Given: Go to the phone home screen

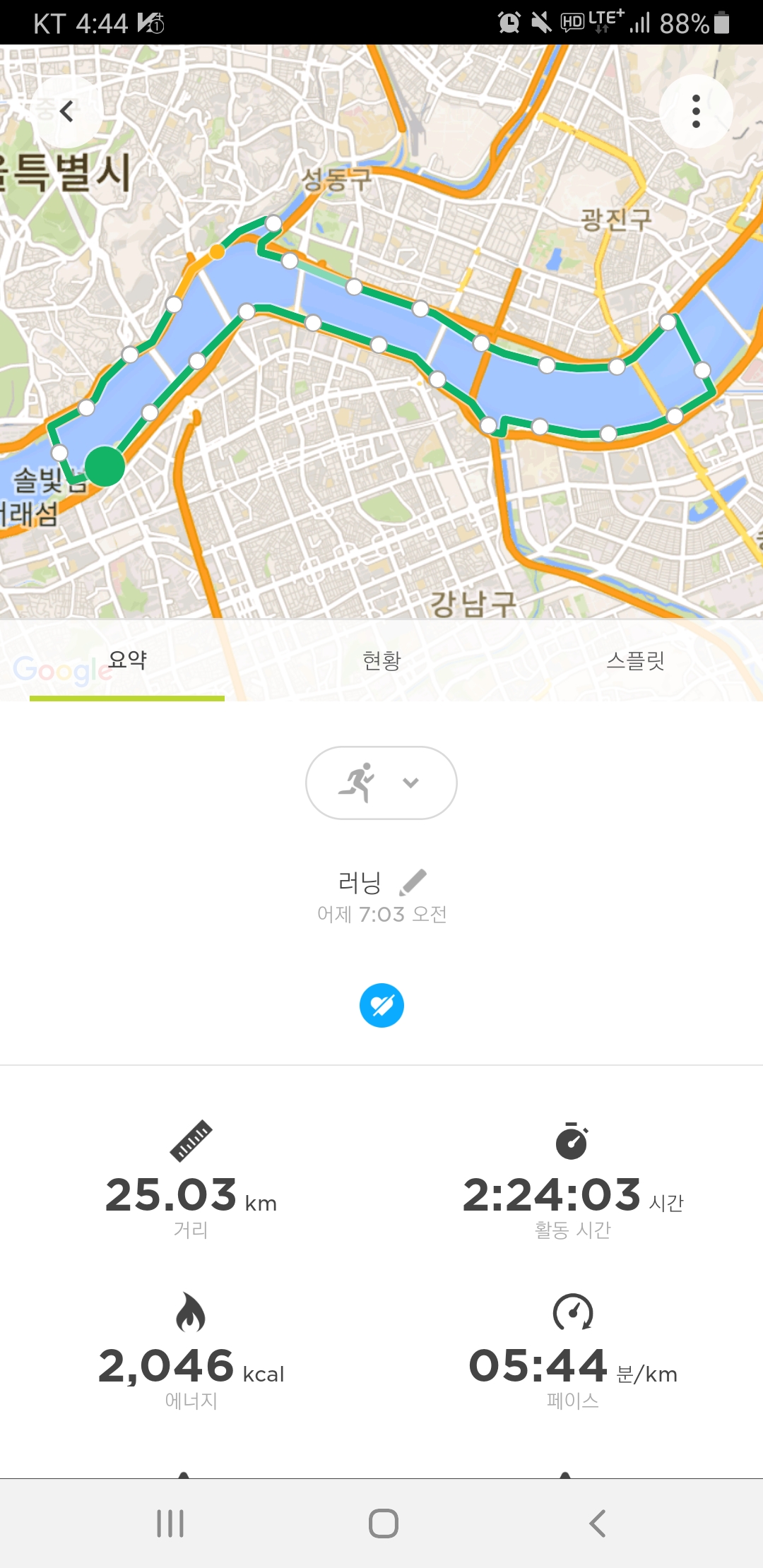Looking at the screenshot, I should point(383,1524).
